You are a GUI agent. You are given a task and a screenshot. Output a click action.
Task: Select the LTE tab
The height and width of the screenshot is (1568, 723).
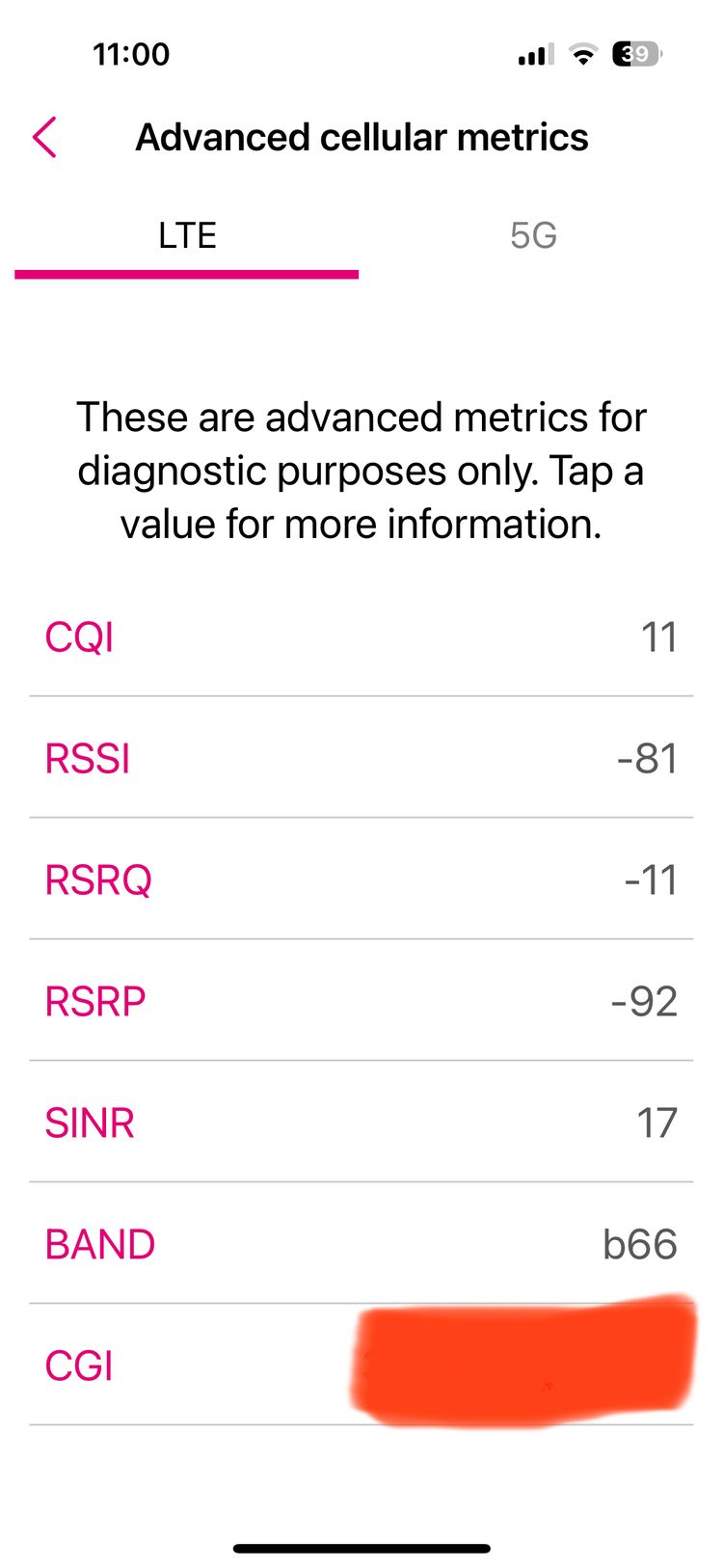(x=187, y=236)
